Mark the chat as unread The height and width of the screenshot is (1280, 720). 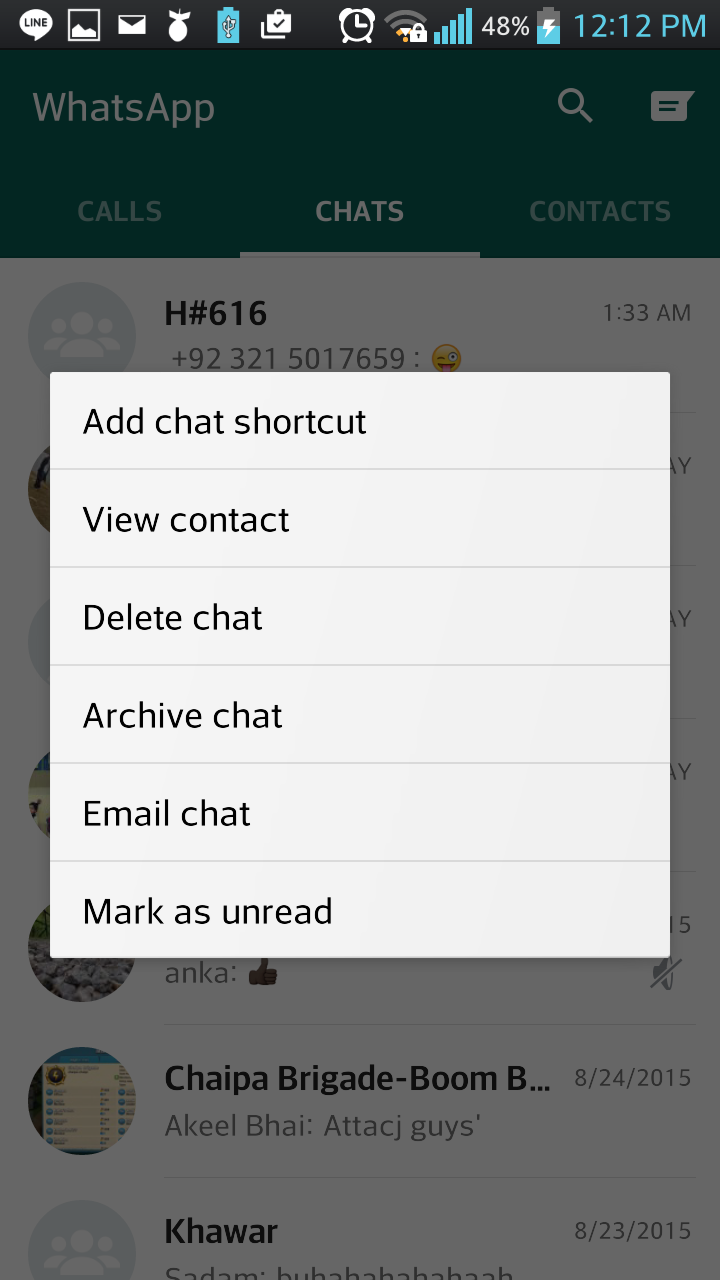(x=360, y=911)
